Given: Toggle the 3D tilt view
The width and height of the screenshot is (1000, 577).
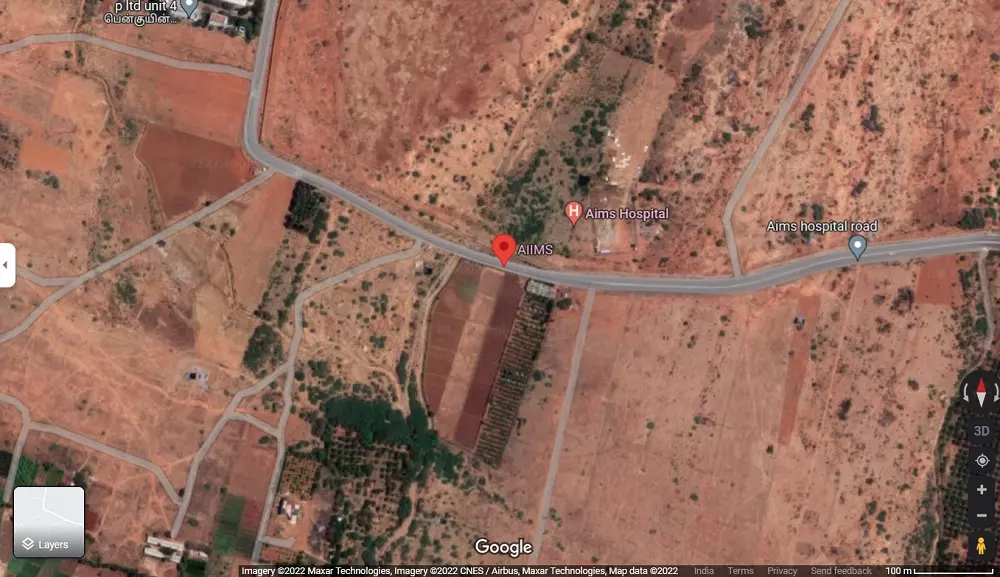Looking at the screenshot, I should click(x=981, y=431).
